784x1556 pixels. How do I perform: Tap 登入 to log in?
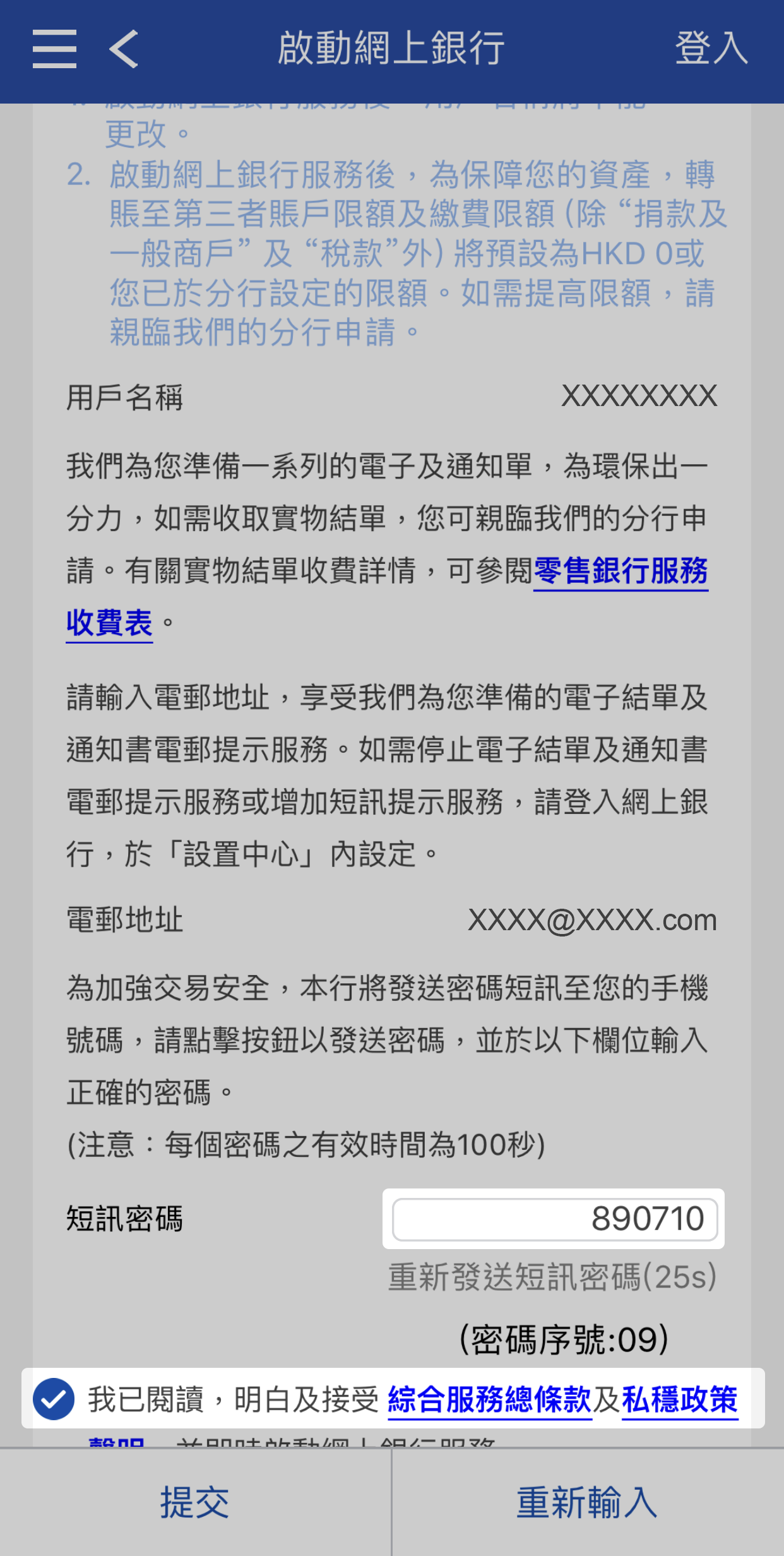(711, 49)
